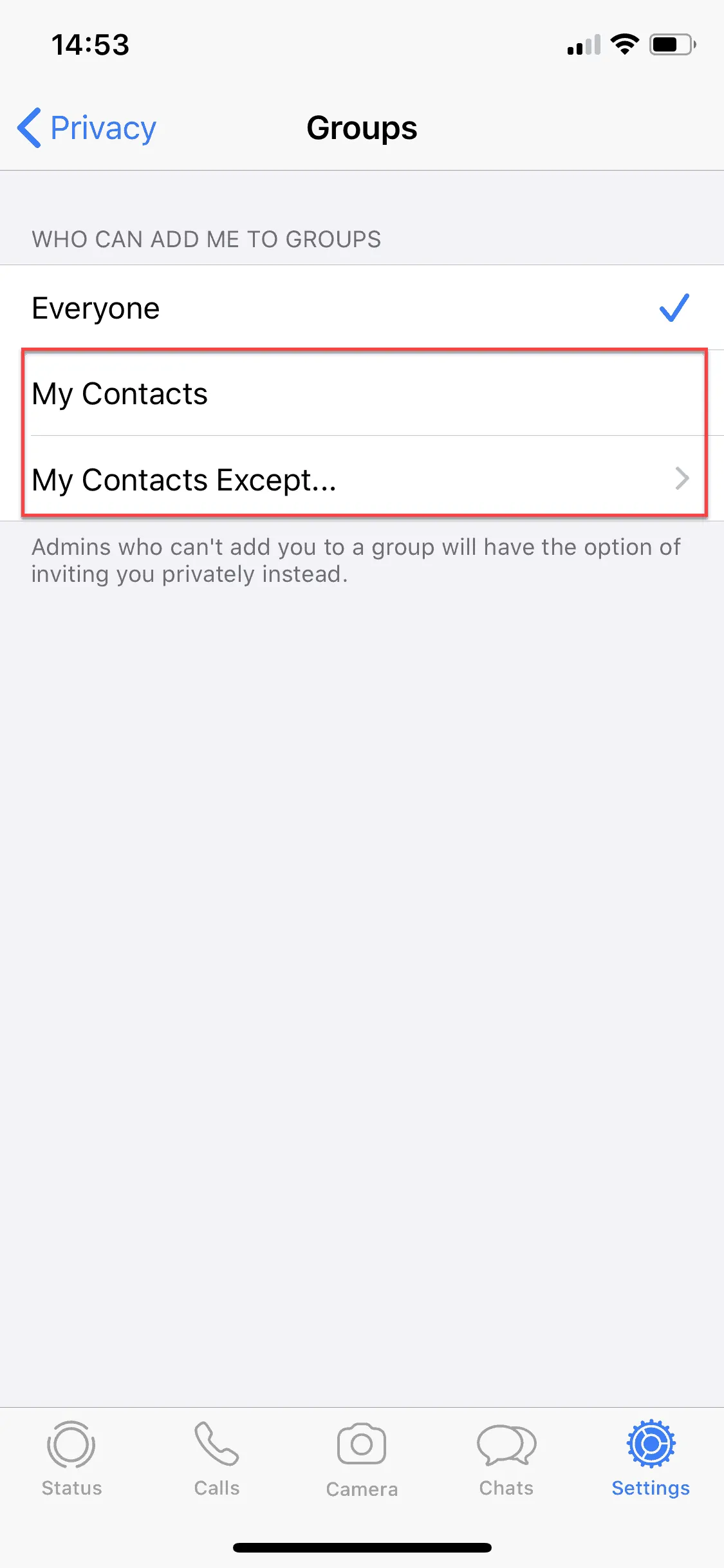Switch to the Chats tab

pyautogui.click(x=506, y=1459)
